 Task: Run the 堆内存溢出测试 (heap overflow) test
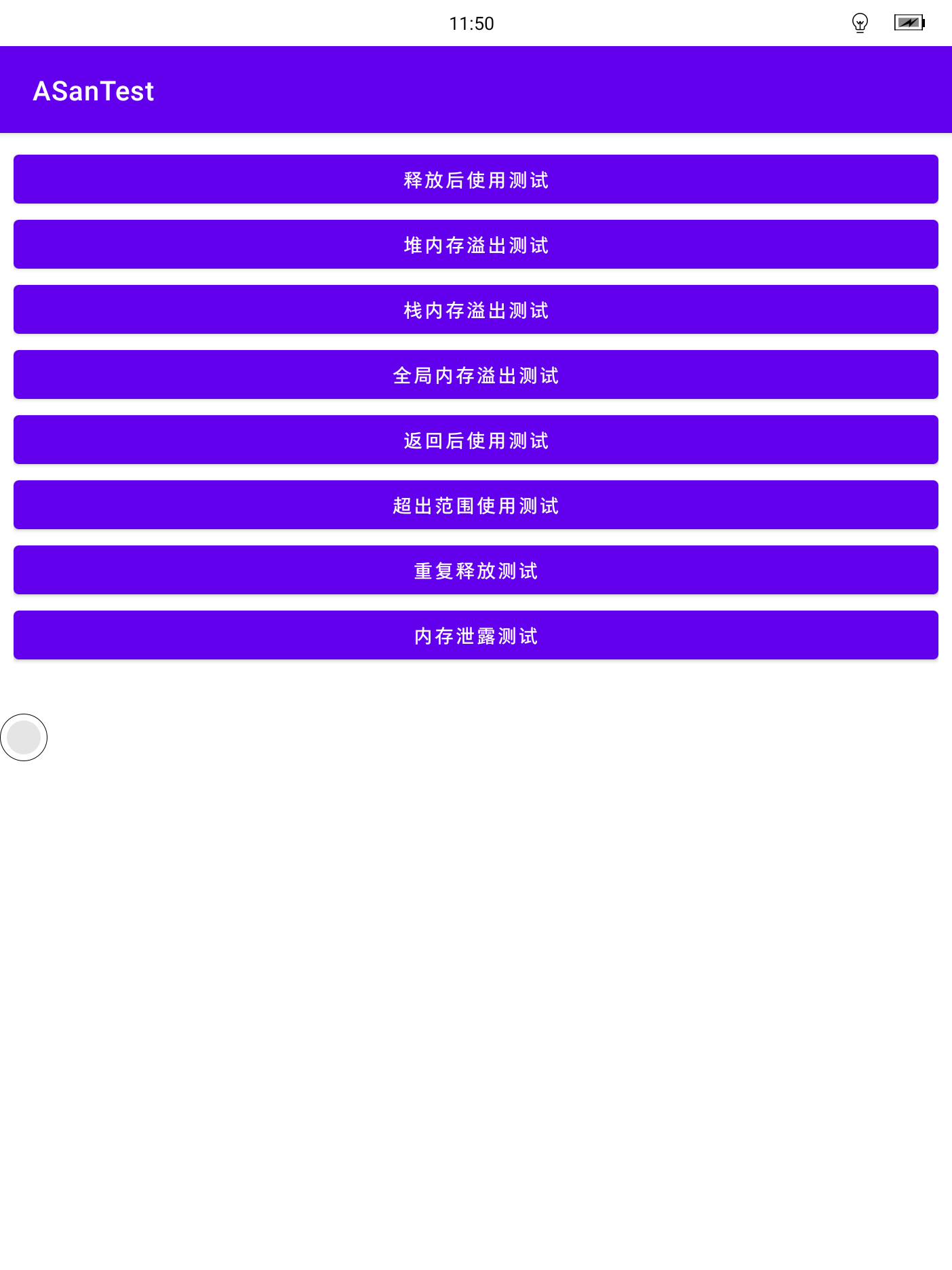(475, 244)
